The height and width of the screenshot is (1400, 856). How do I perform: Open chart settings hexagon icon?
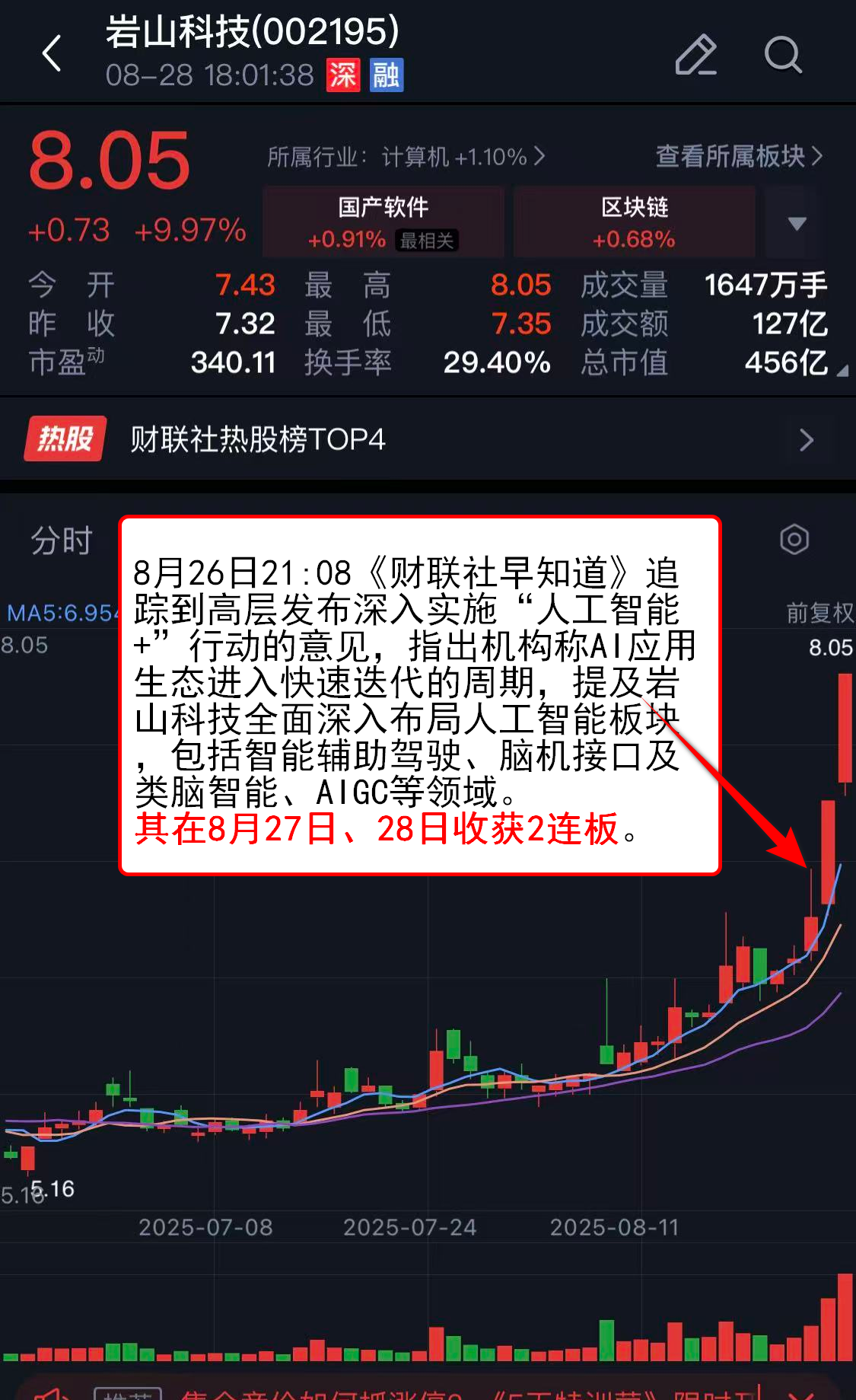[x=794, y=540]
